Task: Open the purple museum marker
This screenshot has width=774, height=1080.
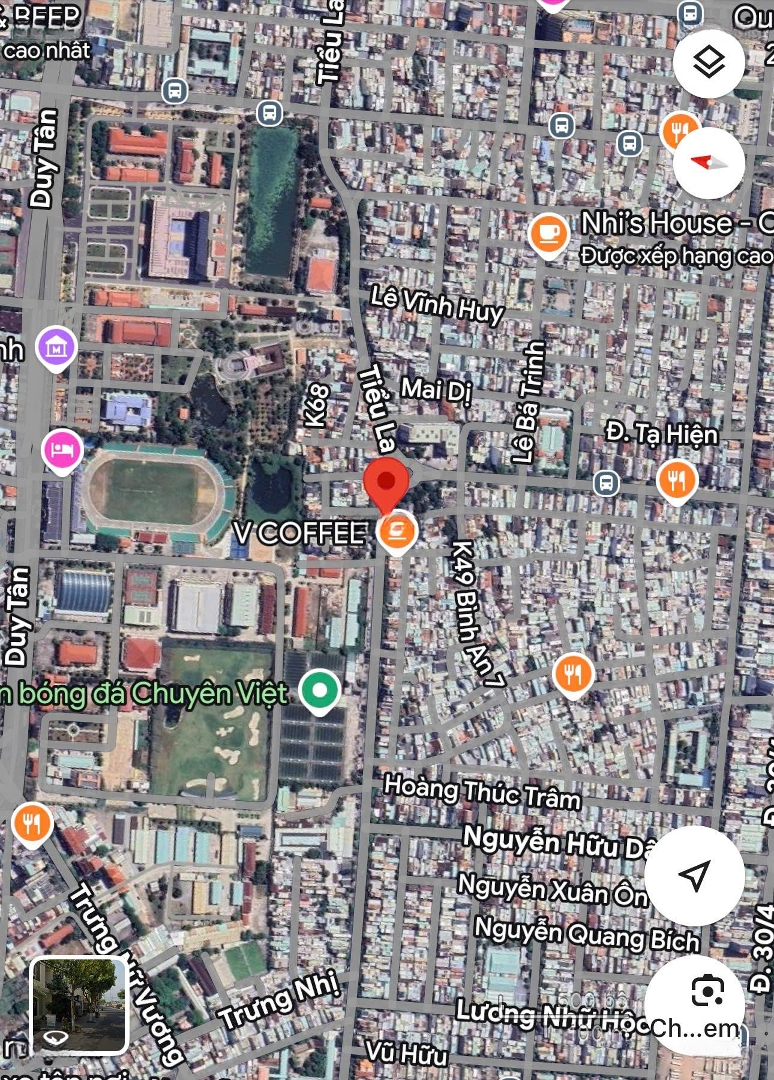Action: 57,347
